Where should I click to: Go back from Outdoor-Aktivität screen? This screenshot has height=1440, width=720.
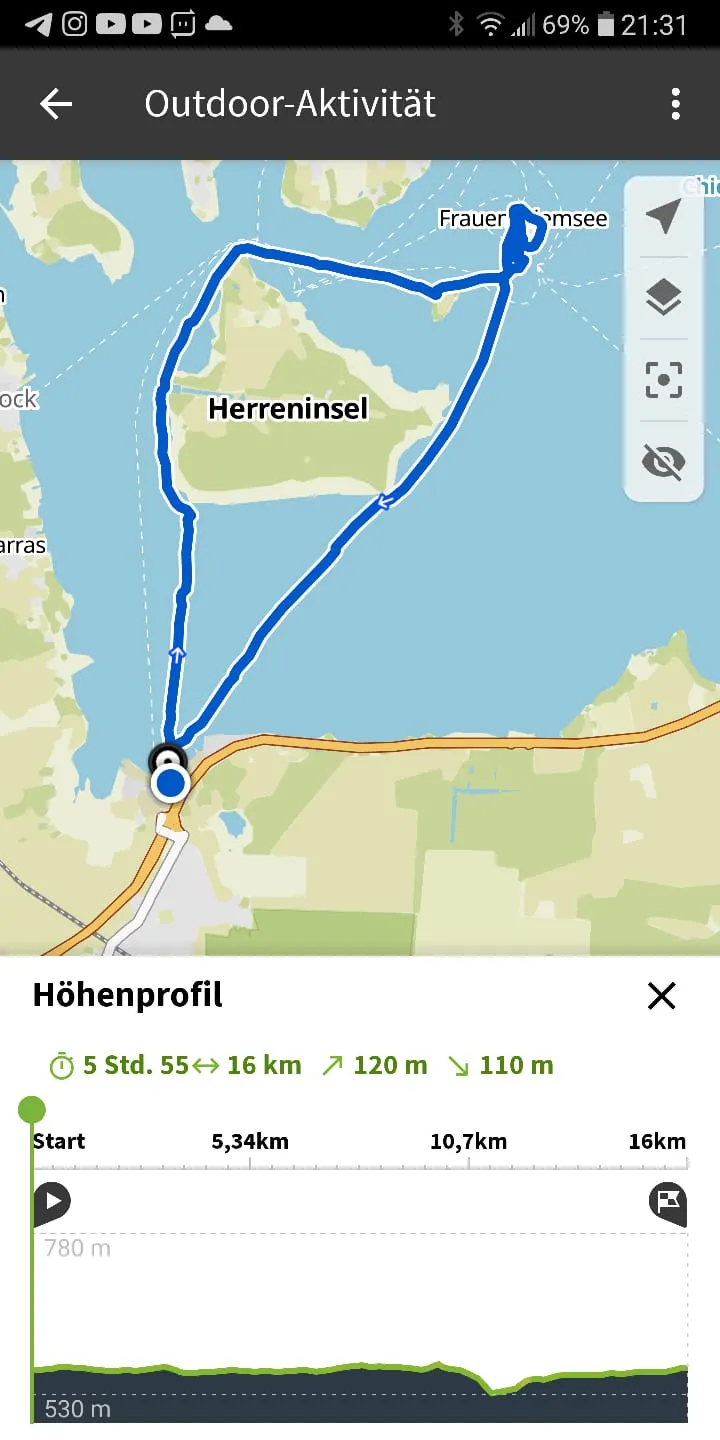point(56,104)
